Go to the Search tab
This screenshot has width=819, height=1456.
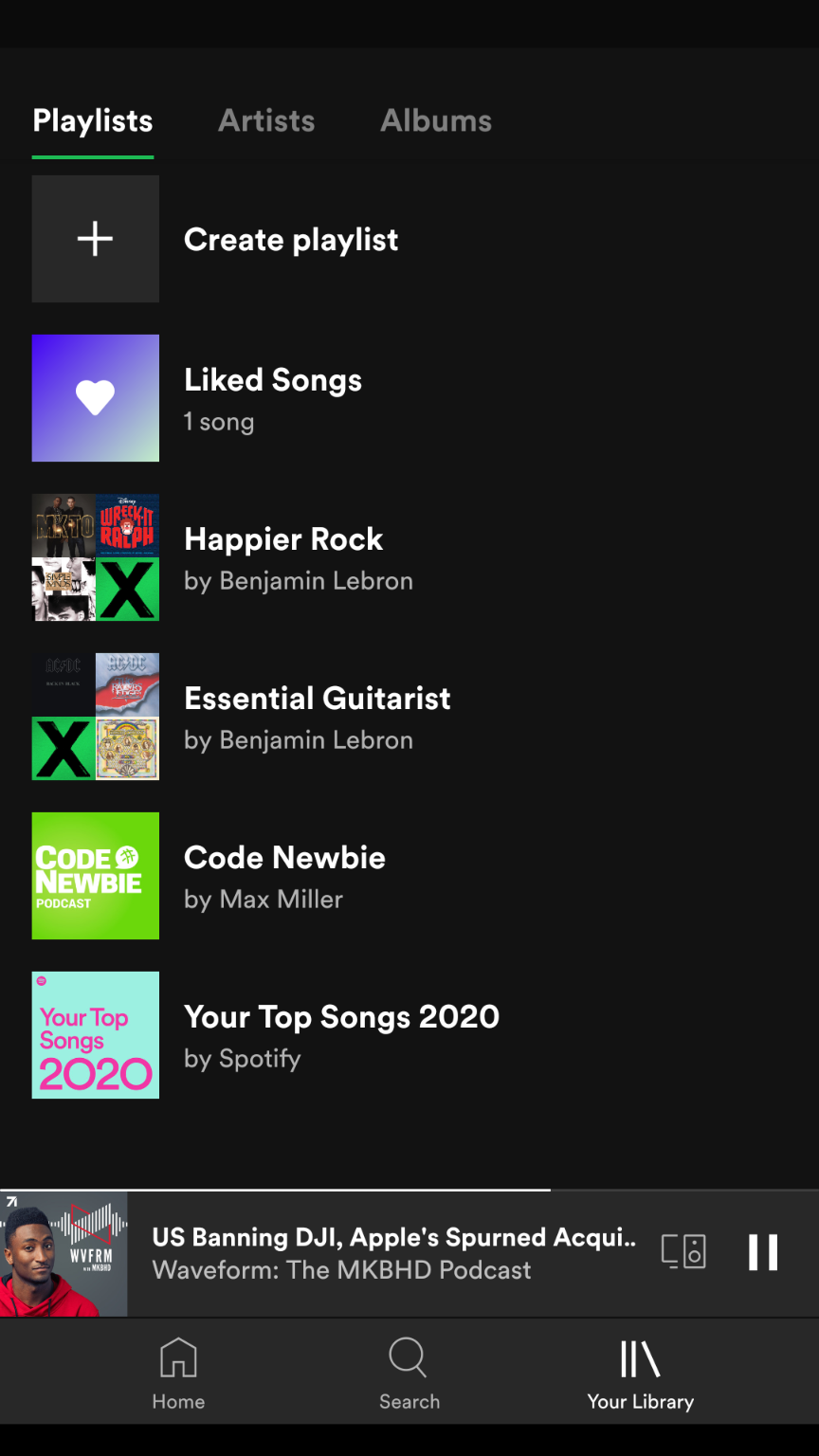(x=409, y=1374)
